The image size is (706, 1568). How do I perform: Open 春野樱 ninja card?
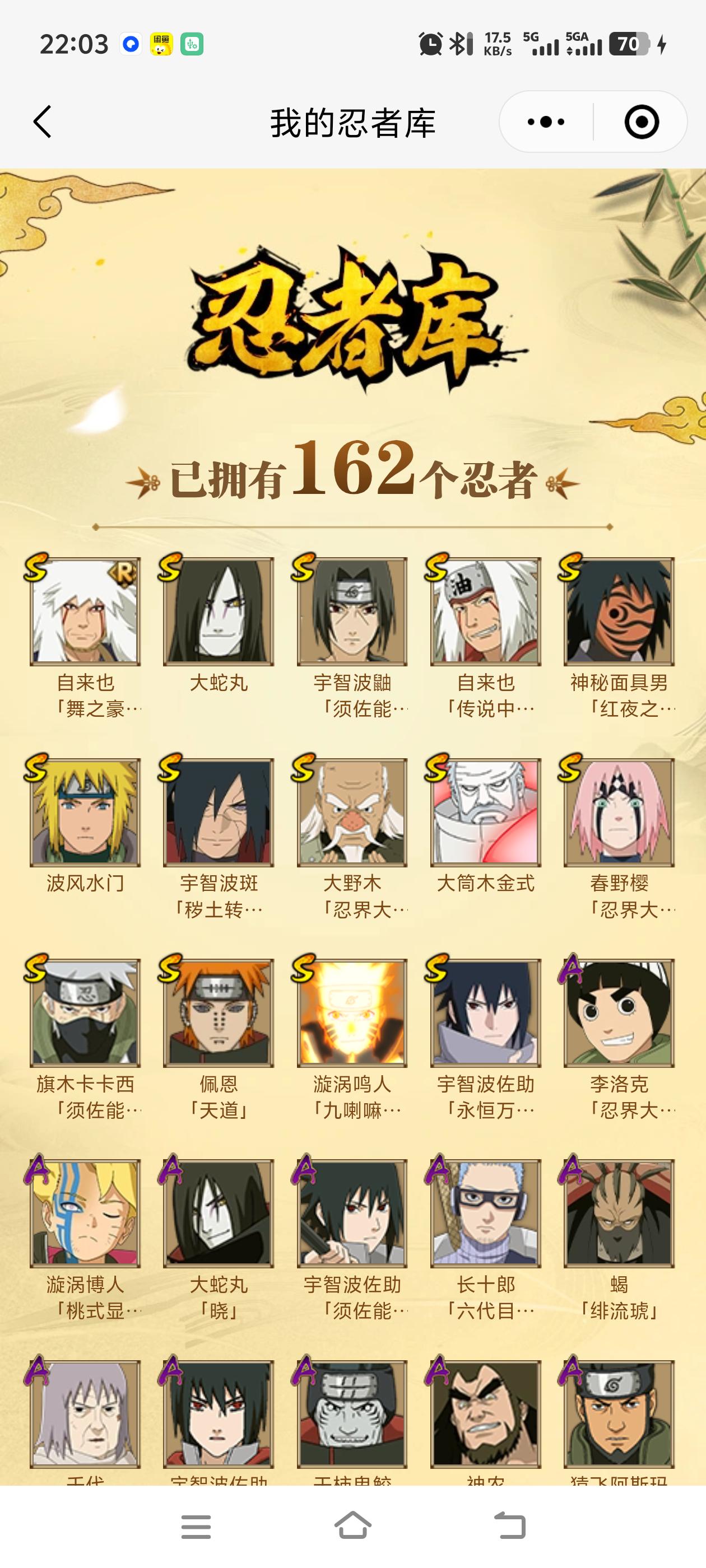point(619,813)
